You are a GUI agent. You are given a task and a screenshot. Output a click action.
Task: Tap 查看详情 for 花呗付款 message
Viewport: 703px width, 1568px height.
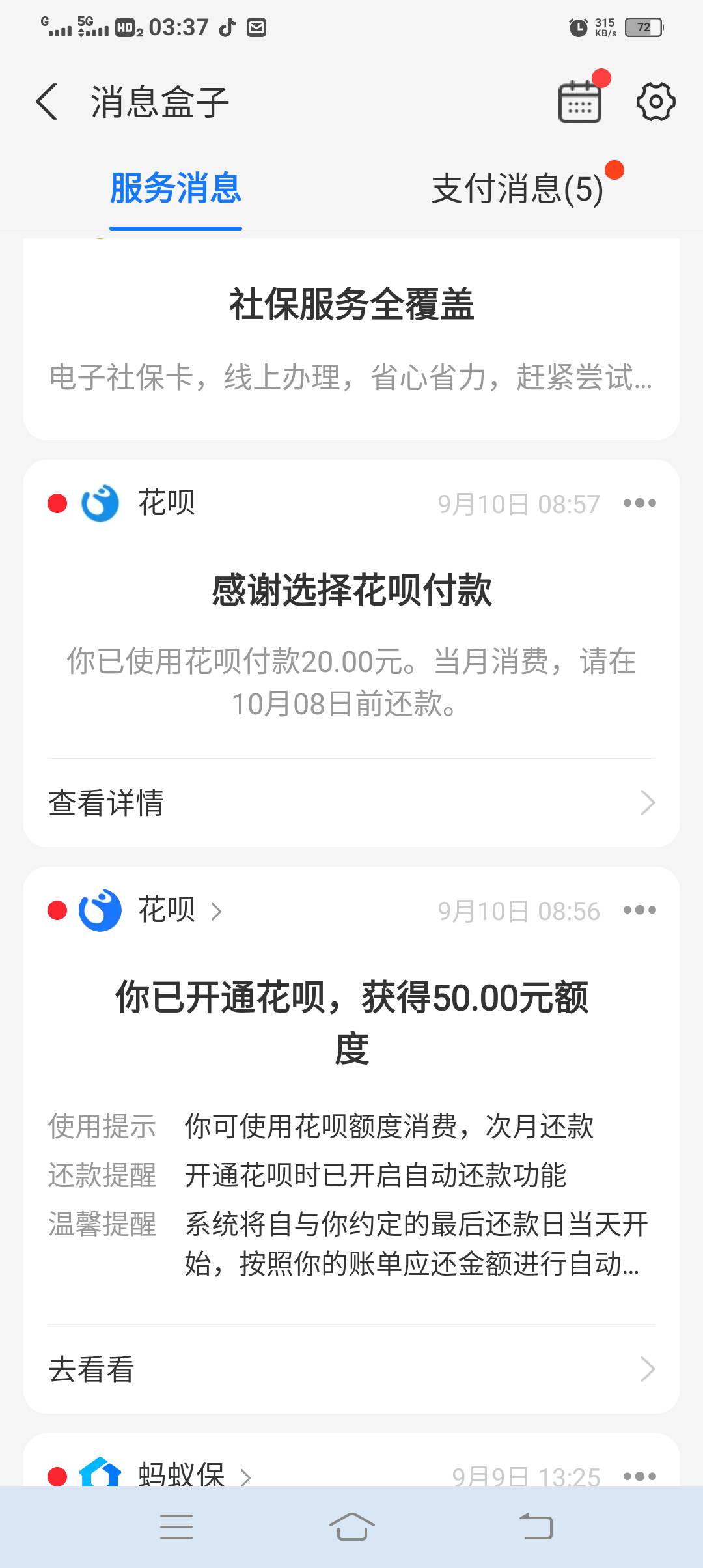(351, 803)
